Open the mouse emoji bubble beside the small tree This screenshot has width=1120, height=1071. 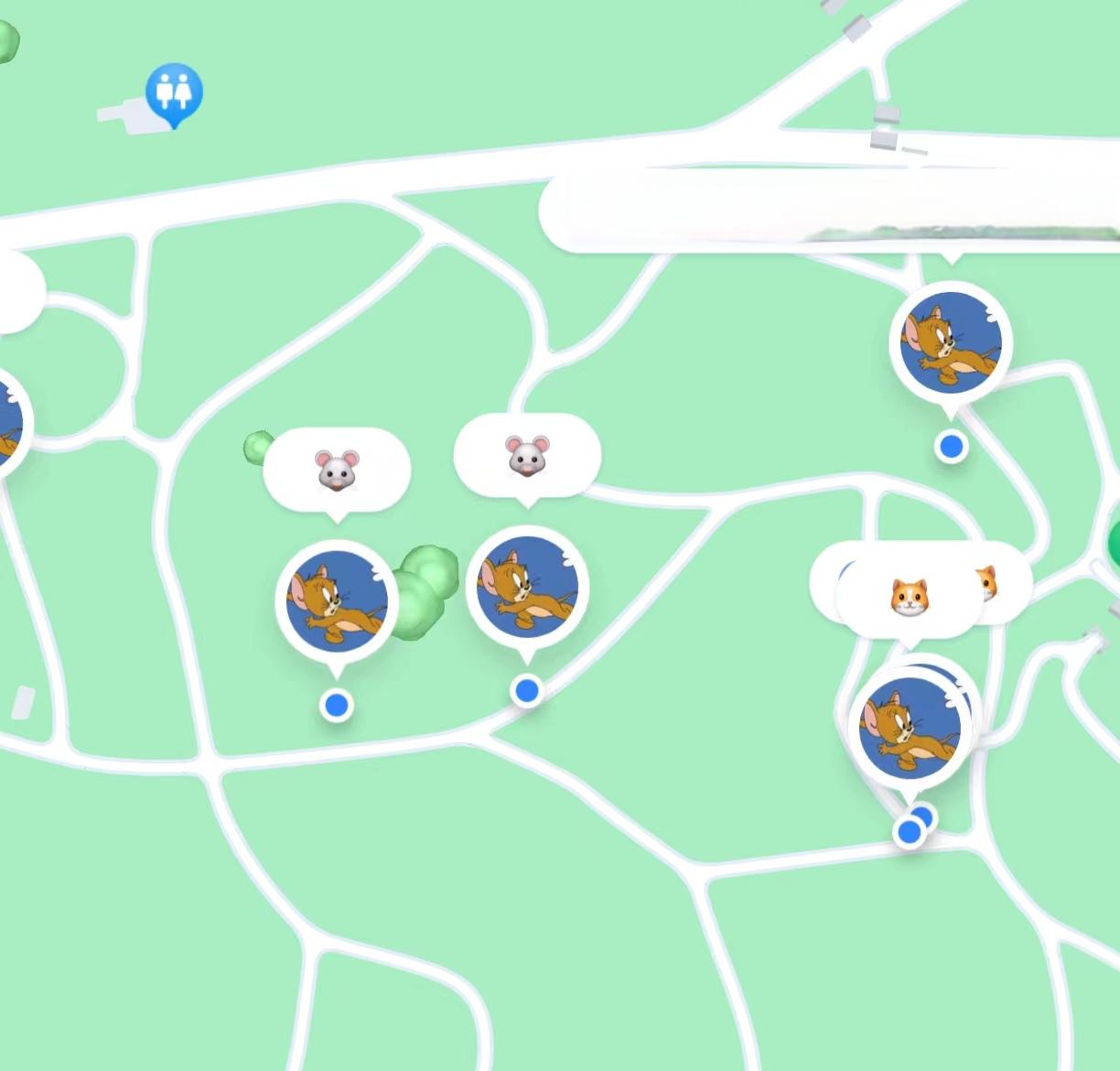tap(337, 470)
